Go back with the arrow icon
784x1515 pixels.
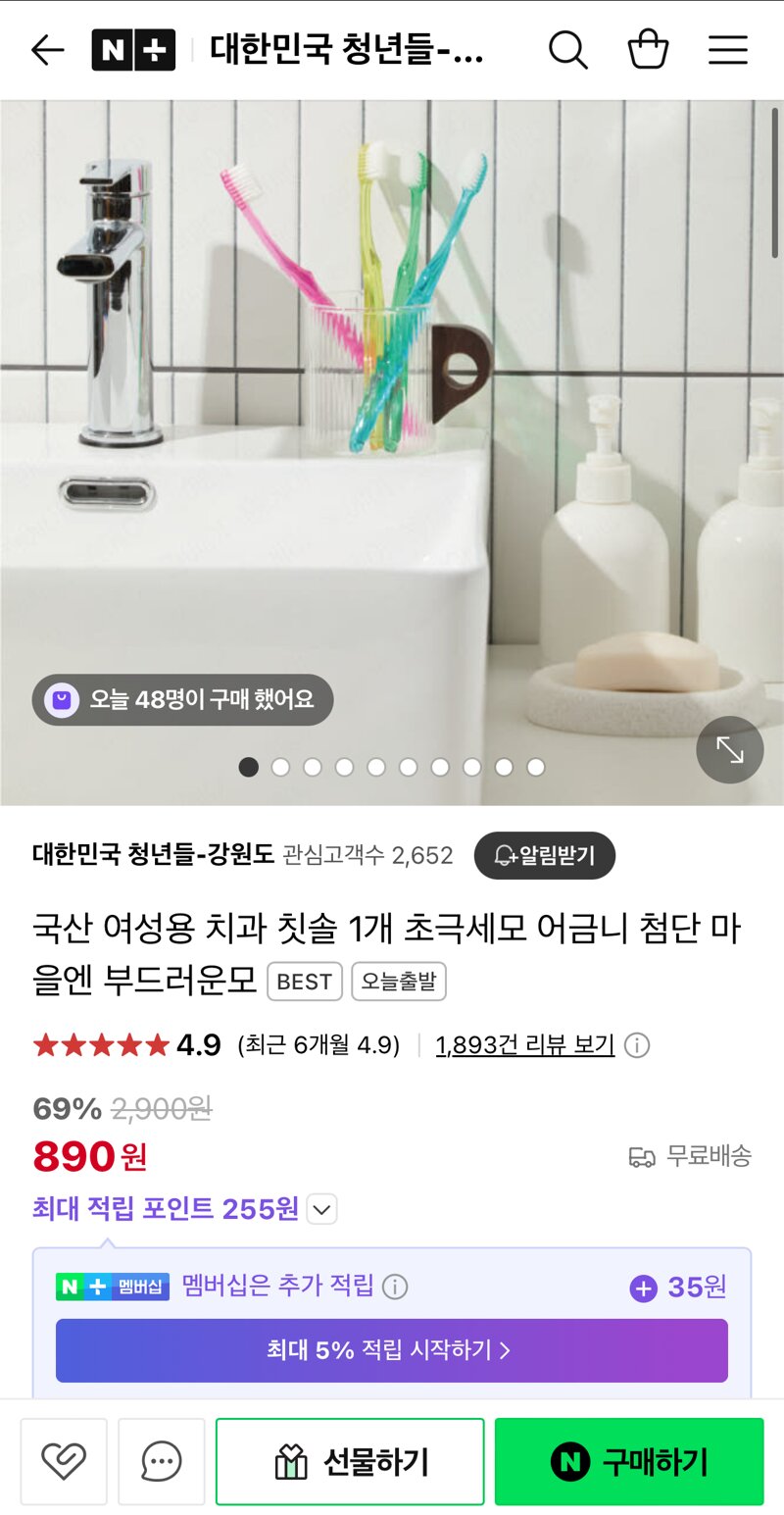(x=47, y=50)
